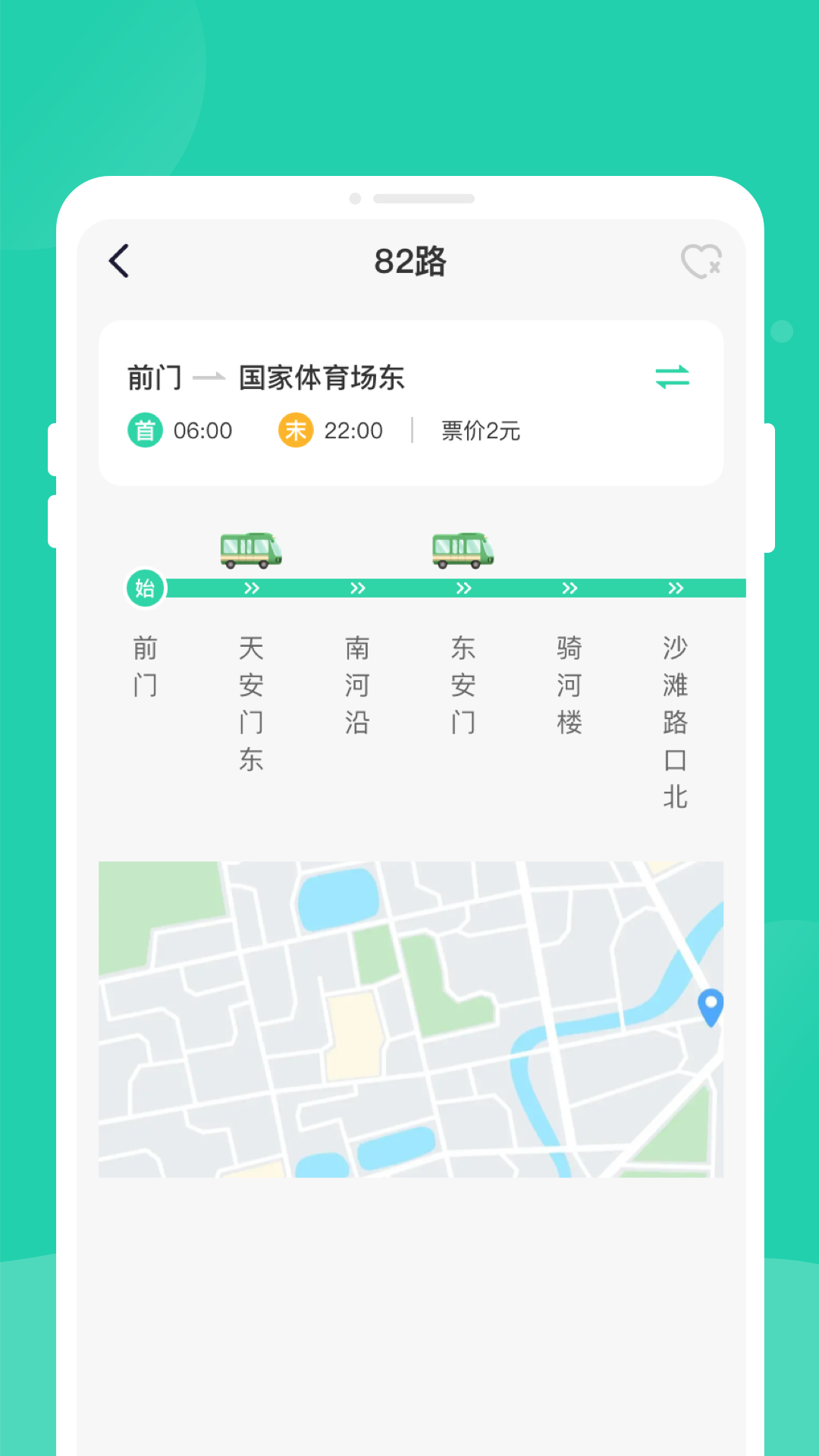Image resolution: width=819 pixels, height=1456 pixels.
Task: Tap the yellow 末 last-bus time badge
Action: 296,431
